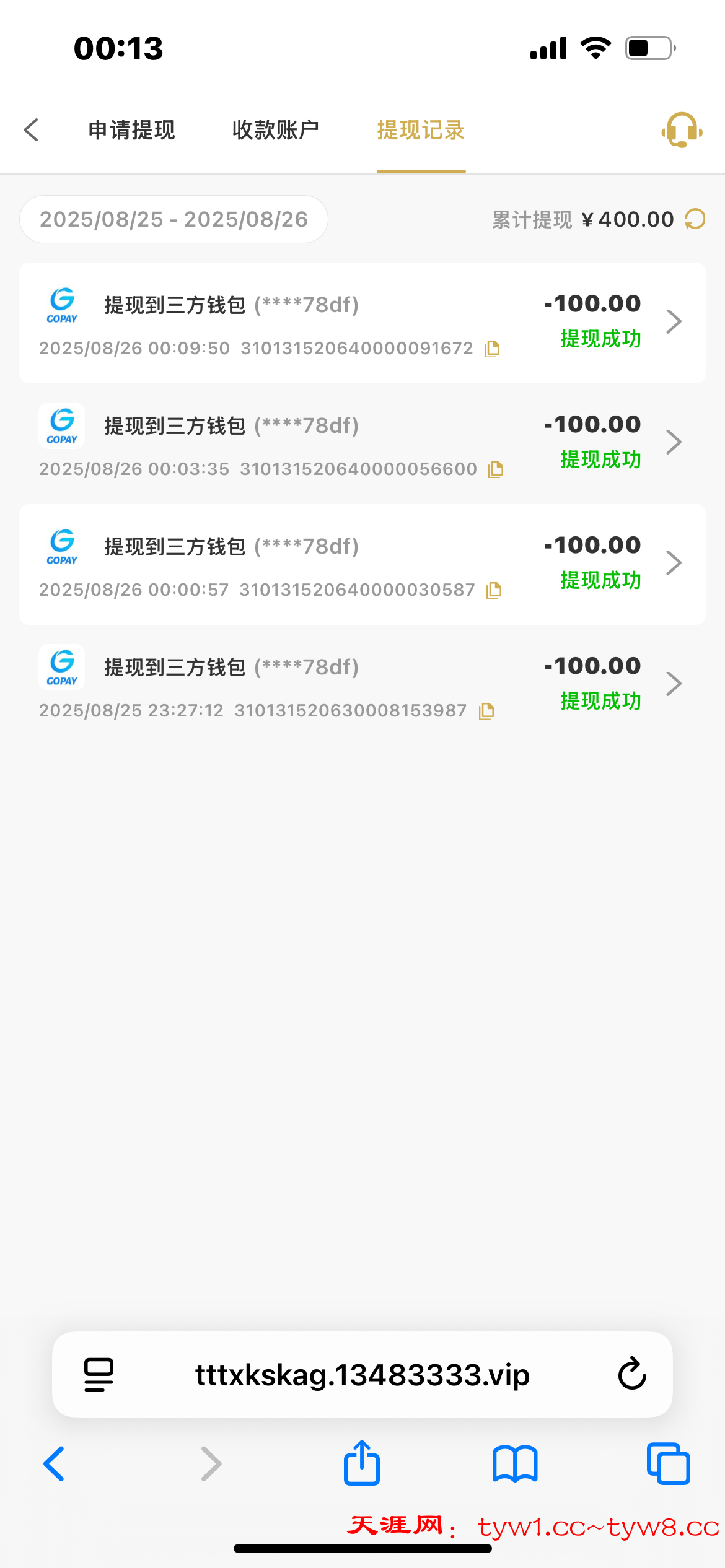
Task: Copy order number ending in 030587
Action: click(x=494, y=590)
